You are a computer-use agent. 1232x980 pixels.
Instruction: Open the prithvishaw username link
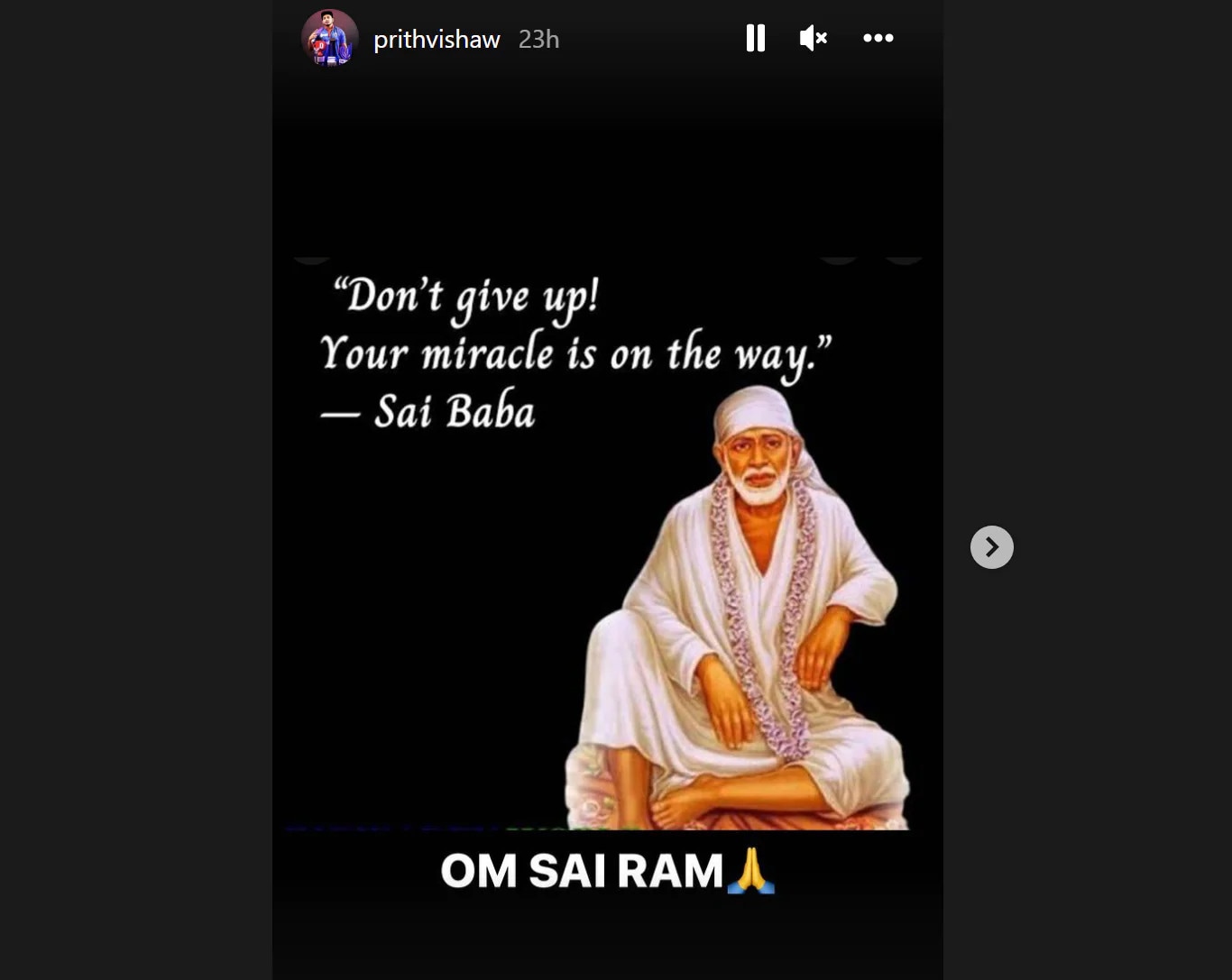click(x=437, y=40)
